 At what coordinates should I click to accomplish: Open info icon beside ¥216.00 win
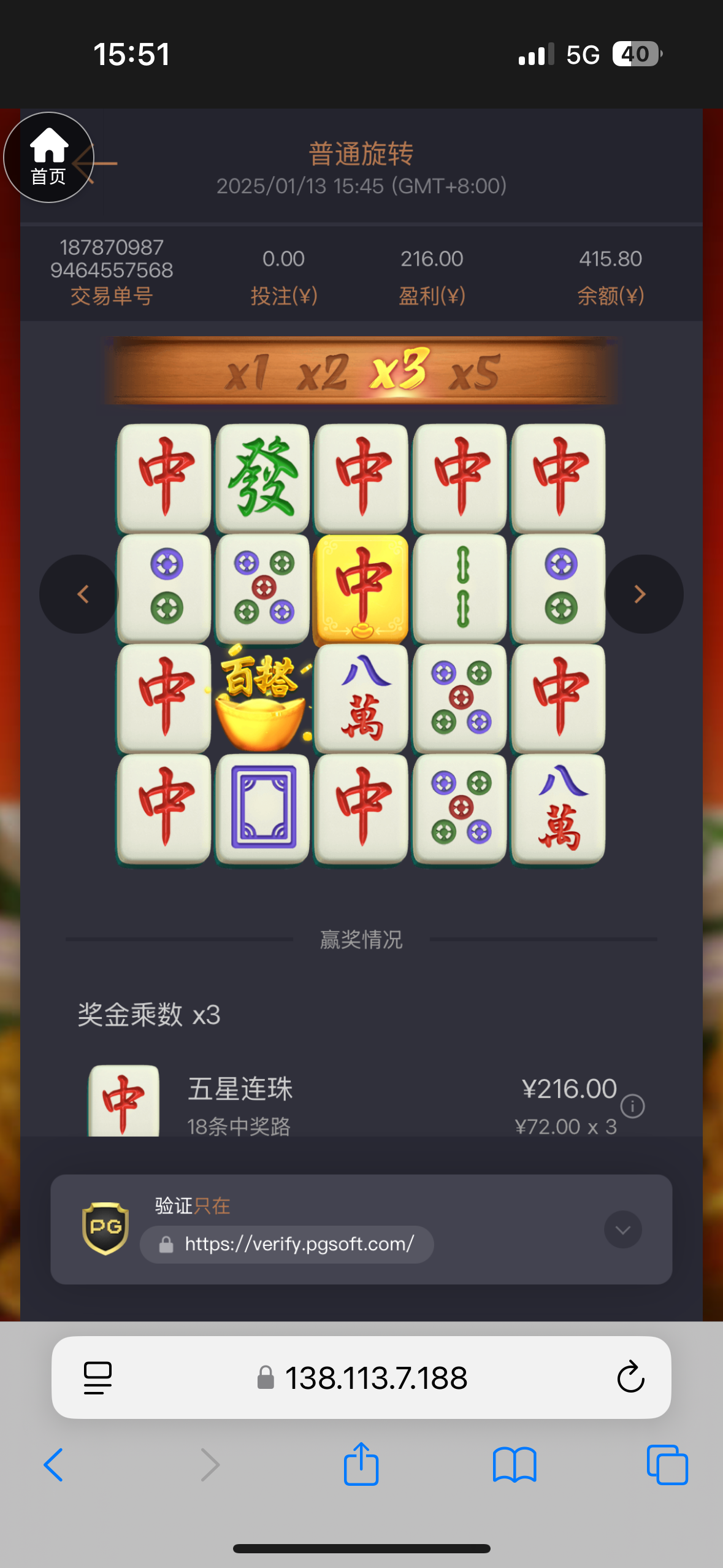click(x=632, y=1106)
